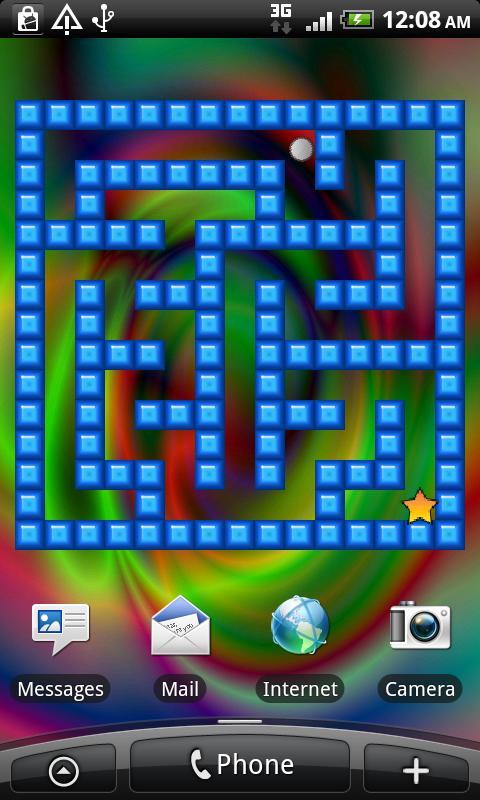Viewport: 480px width, 800px height.
Task: Open the Messages app
Action: pyautogui.click(x=60, y=648)
